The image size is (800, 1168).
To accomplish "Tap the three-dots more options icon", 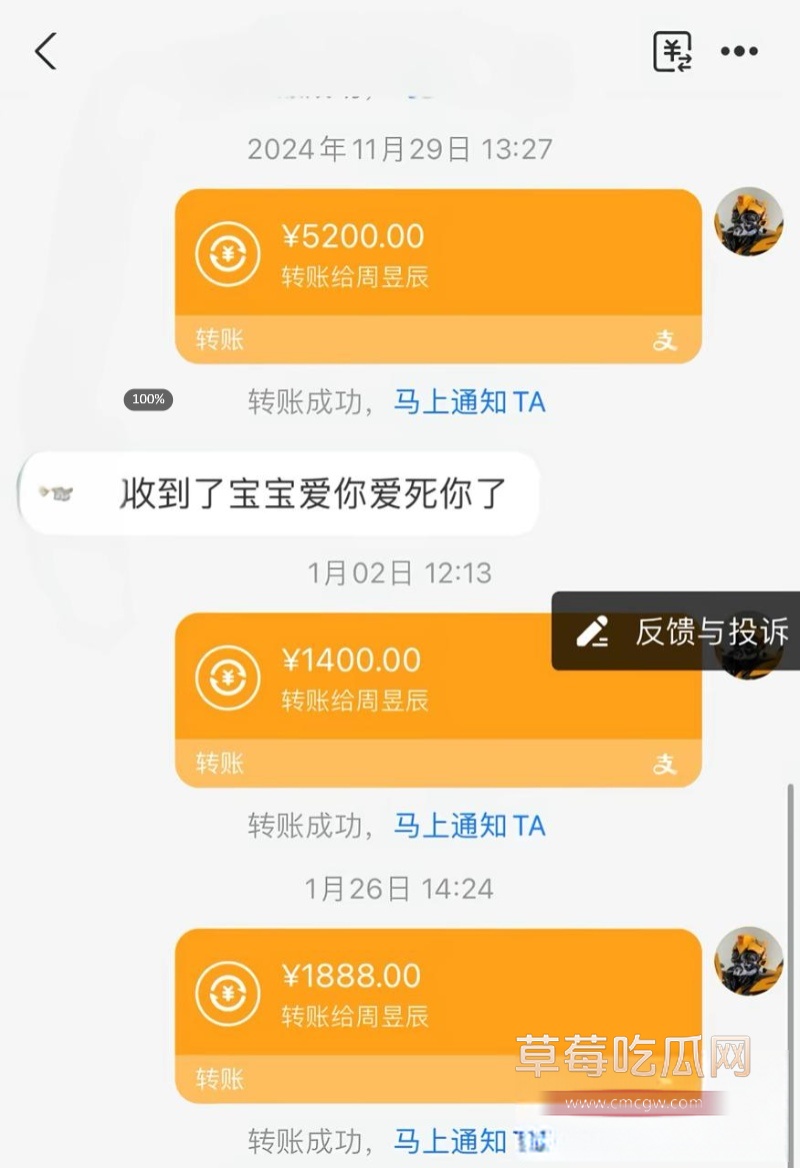I will (739, 51).
